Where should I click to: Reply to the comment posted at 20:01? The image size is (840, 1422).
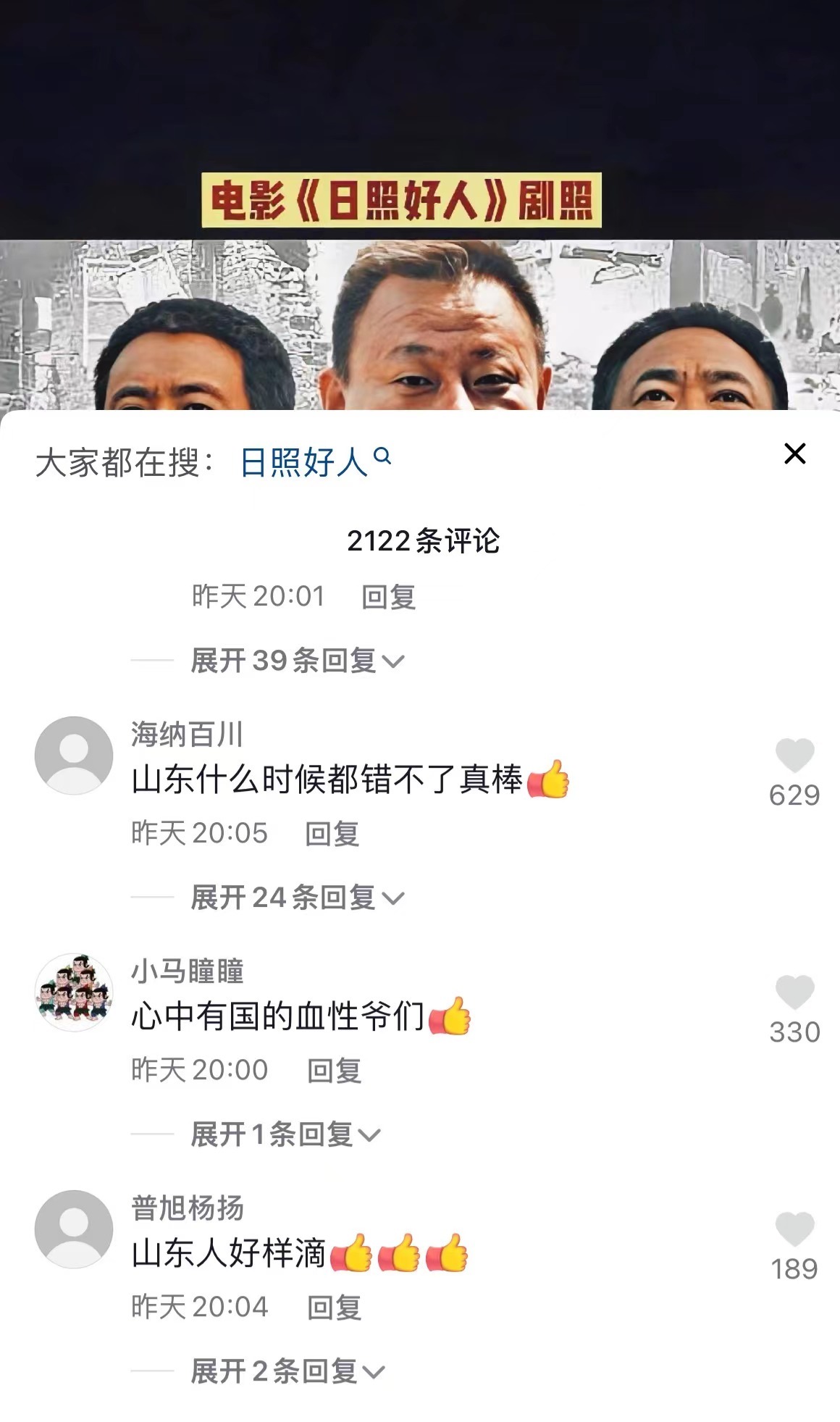[x=388, y=597]
